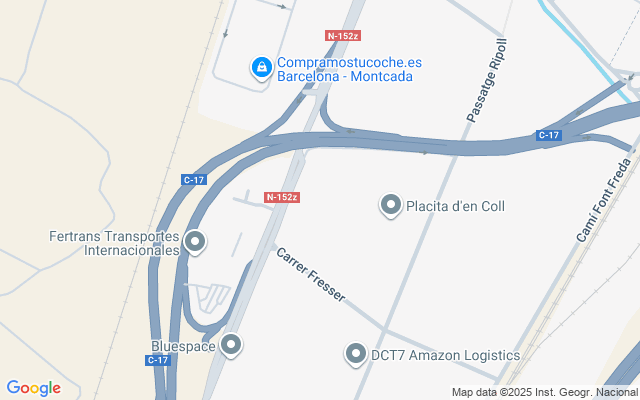View the Bluespace location pin
Screen dimensions: 640x400
point(232,345)
